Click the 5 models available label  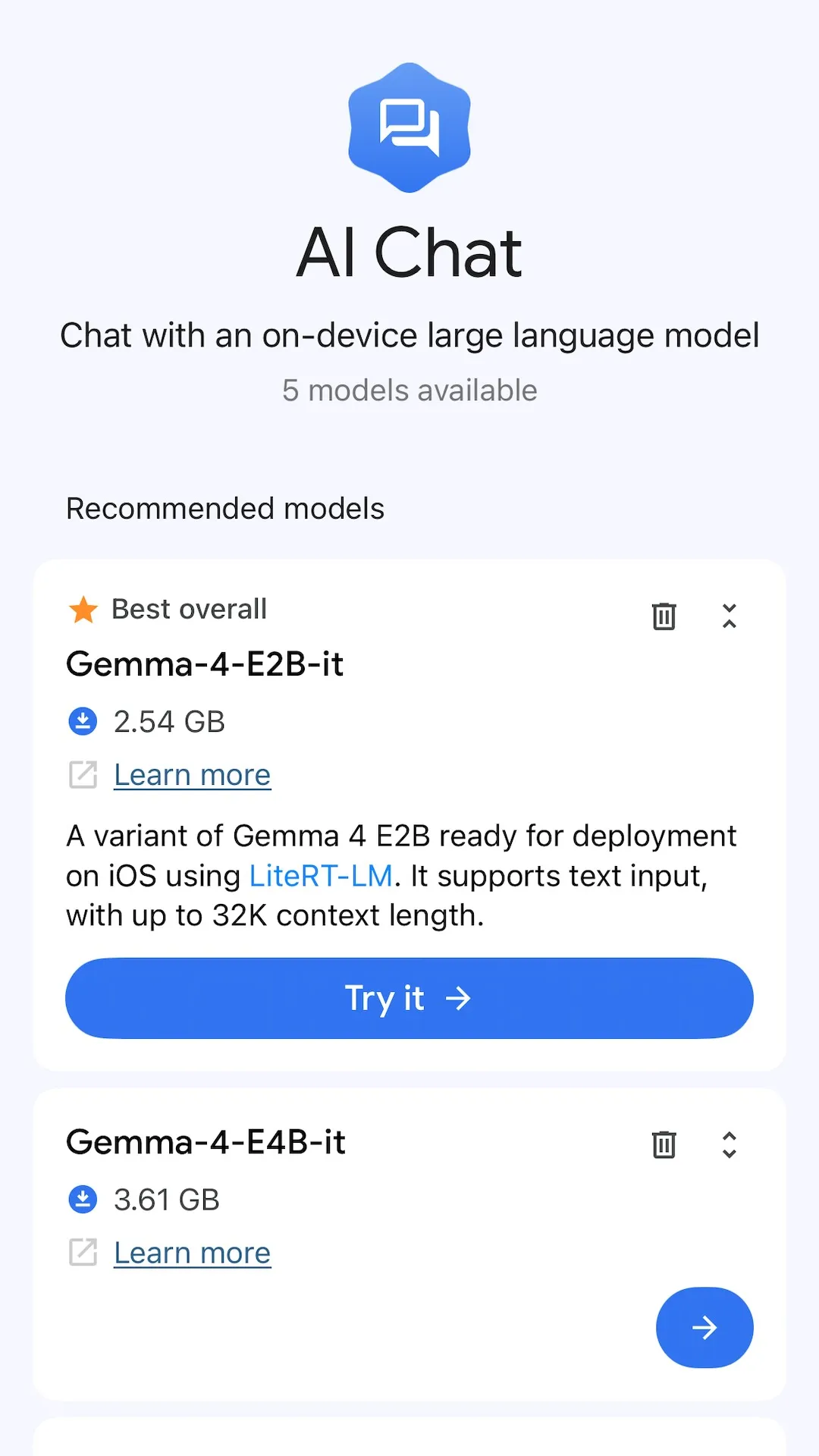pyautogui.click(x=409, y=390)
